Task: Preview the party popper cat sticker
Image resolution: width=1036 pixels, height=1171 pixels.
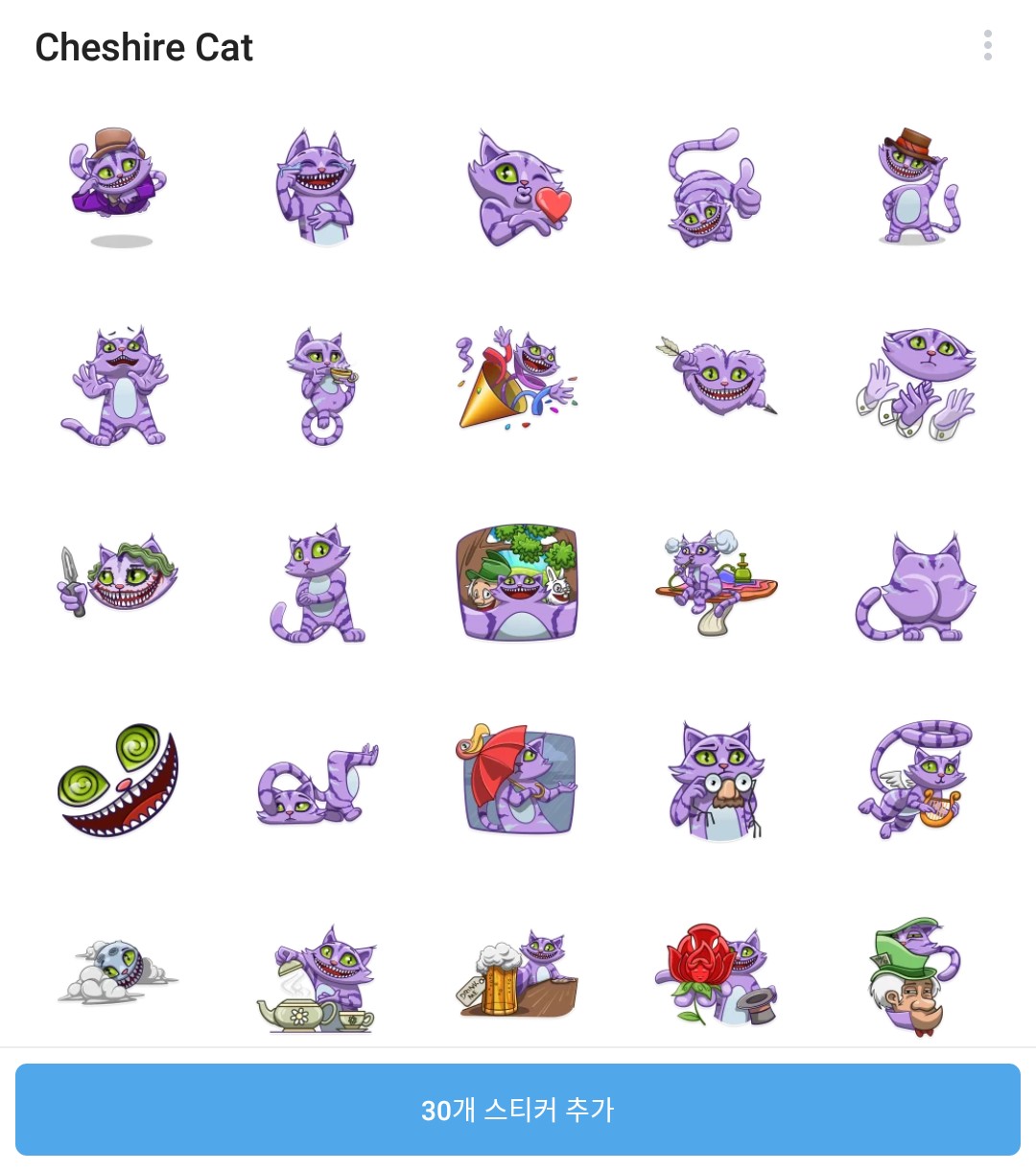Action: [x=518, y=384]
